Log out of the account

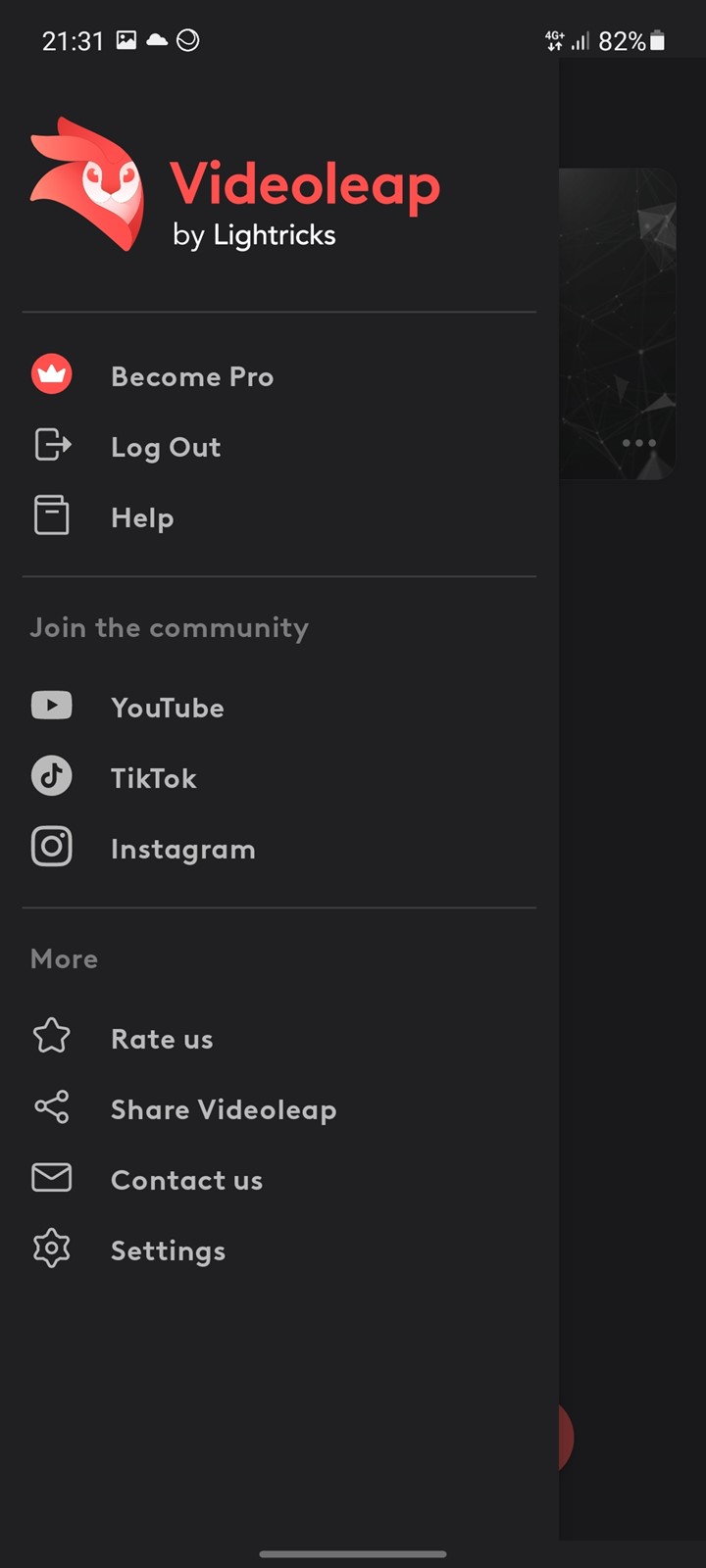[279, 447]
